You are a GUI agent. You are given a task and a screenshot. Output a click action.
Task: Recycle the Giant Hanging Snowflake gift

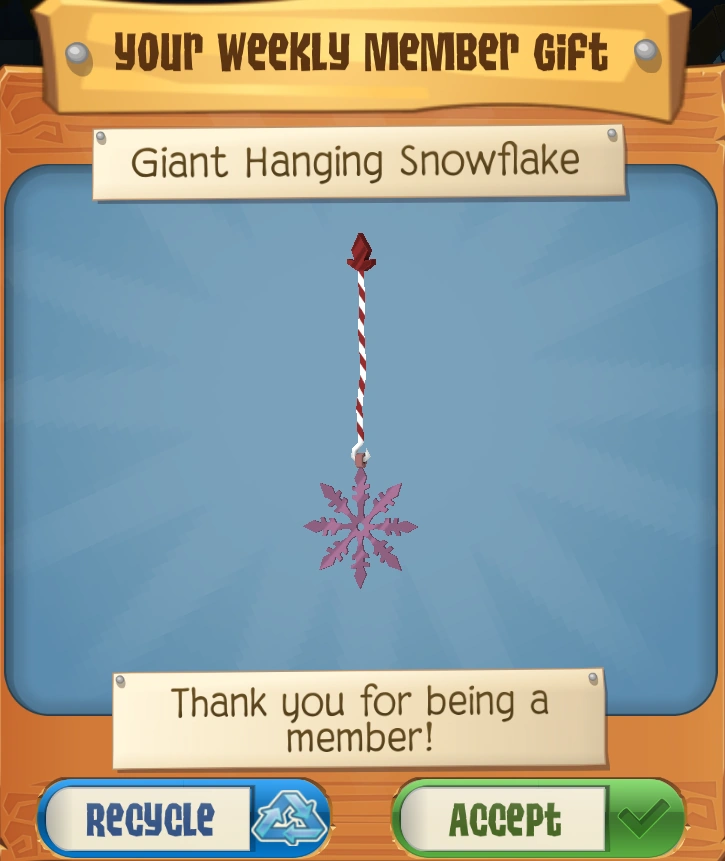pos(185,819)
